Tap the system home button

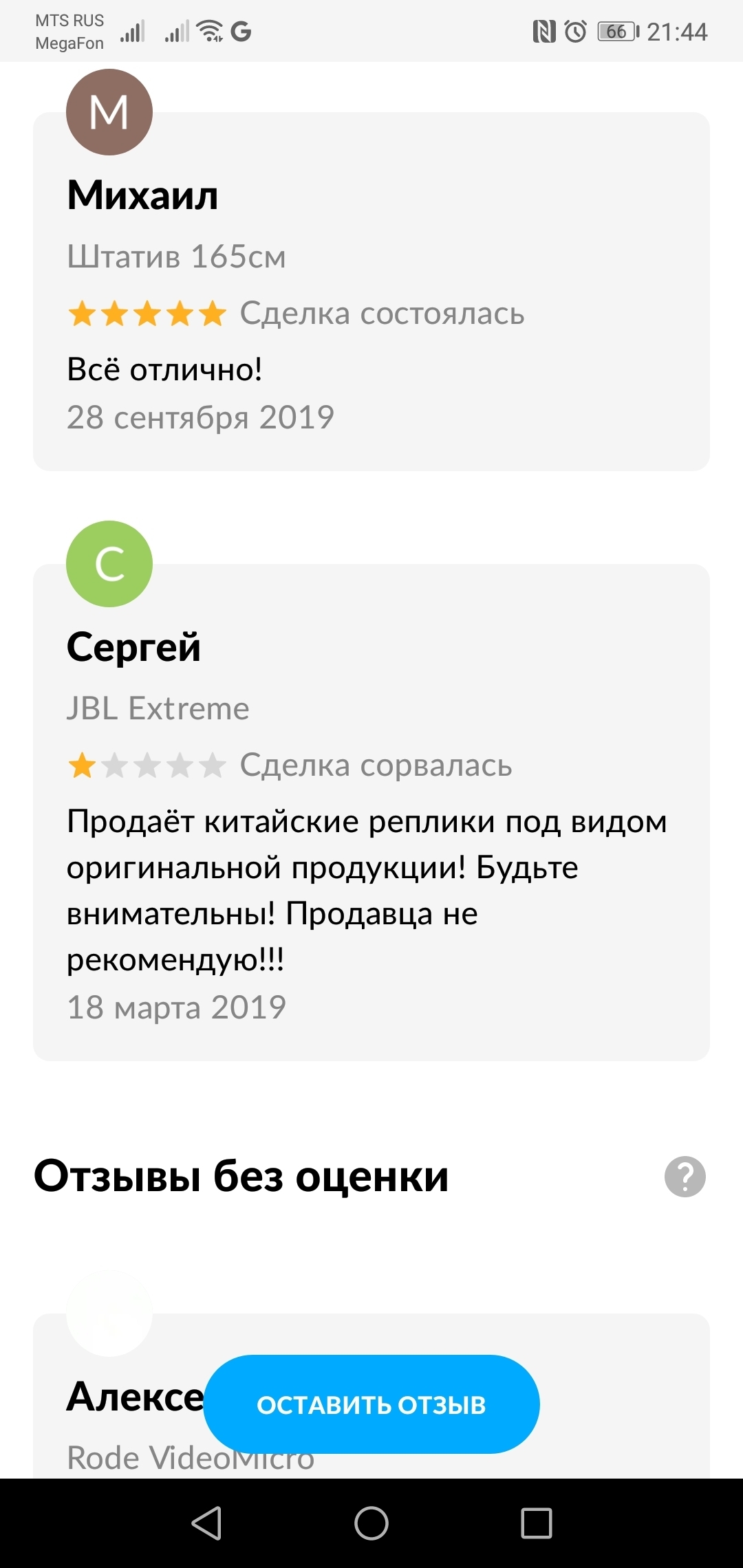pos(371,1523)
